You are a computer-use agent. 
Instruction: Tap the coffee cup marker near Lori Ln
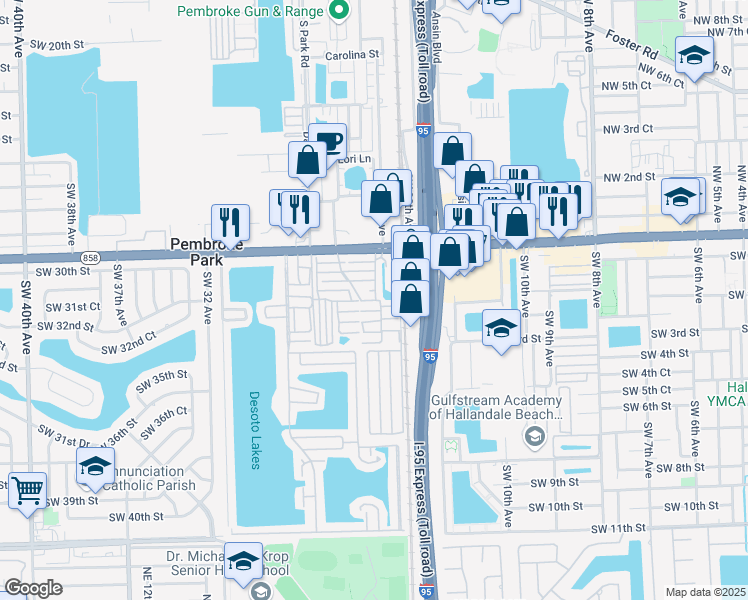[x=327, y=141]
